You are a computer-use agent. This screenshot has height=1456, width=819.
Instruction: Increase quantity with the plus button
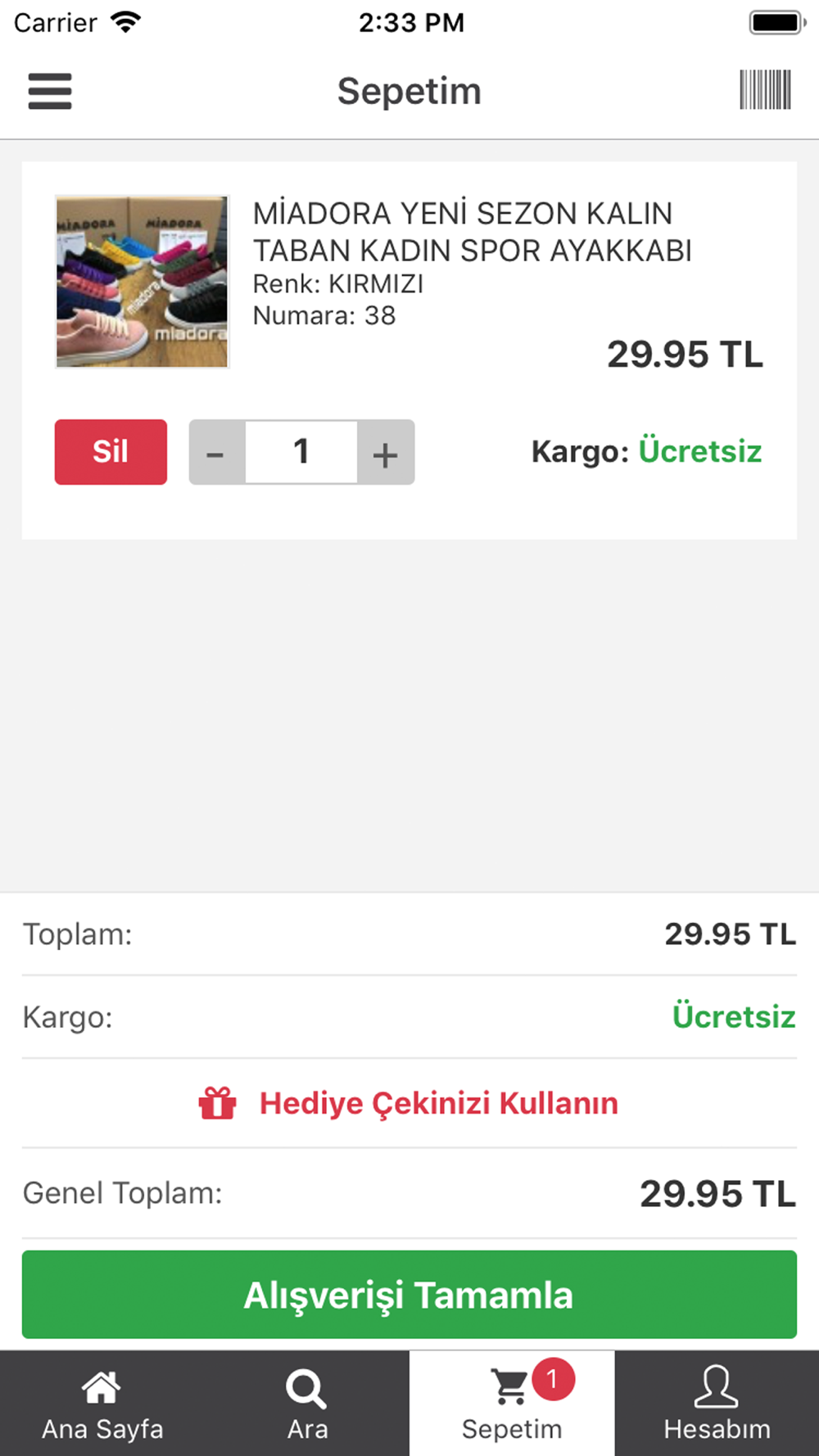point(386,453)
